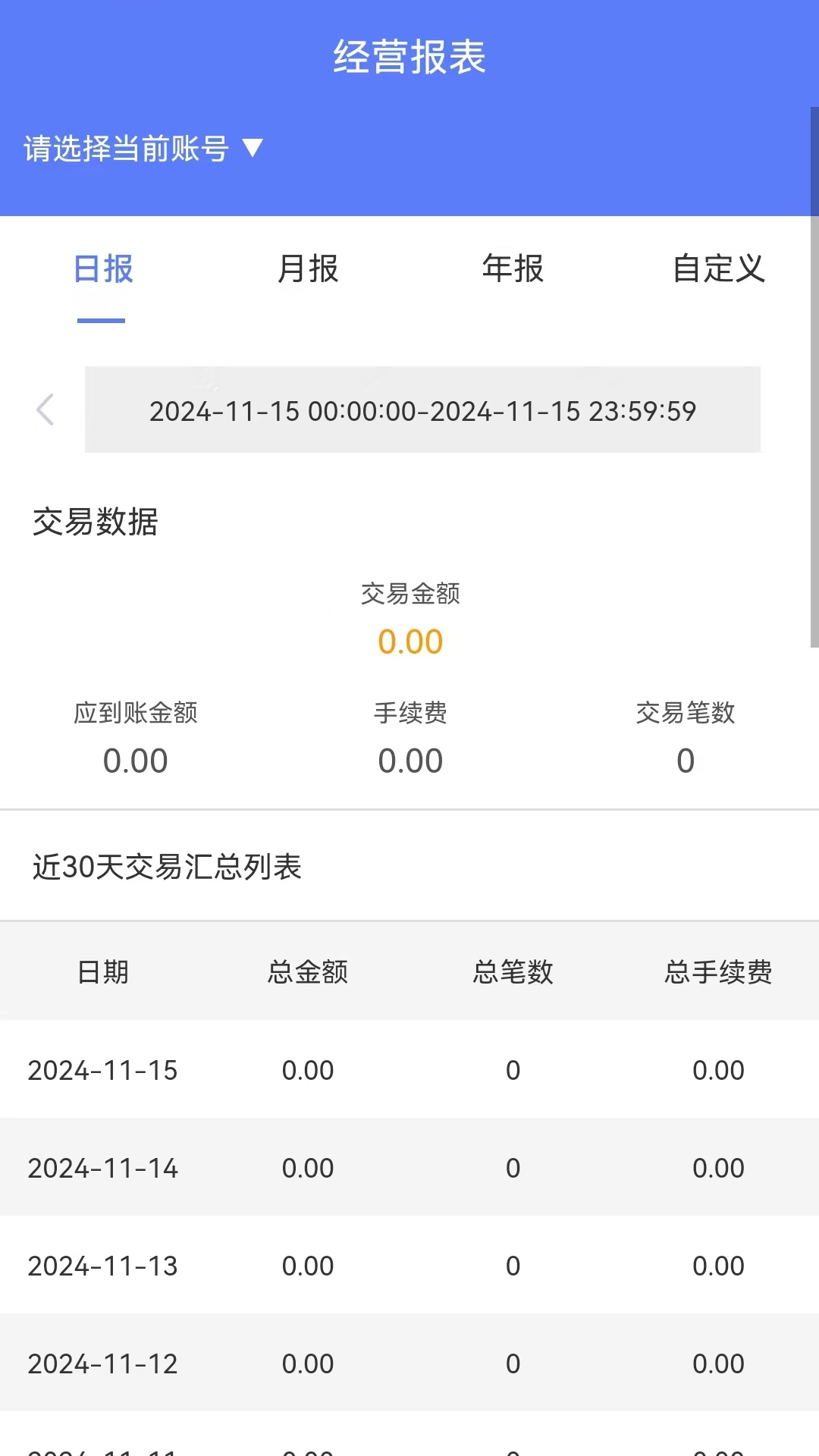Click the left chevron to view previous day

tap(45, 410)
